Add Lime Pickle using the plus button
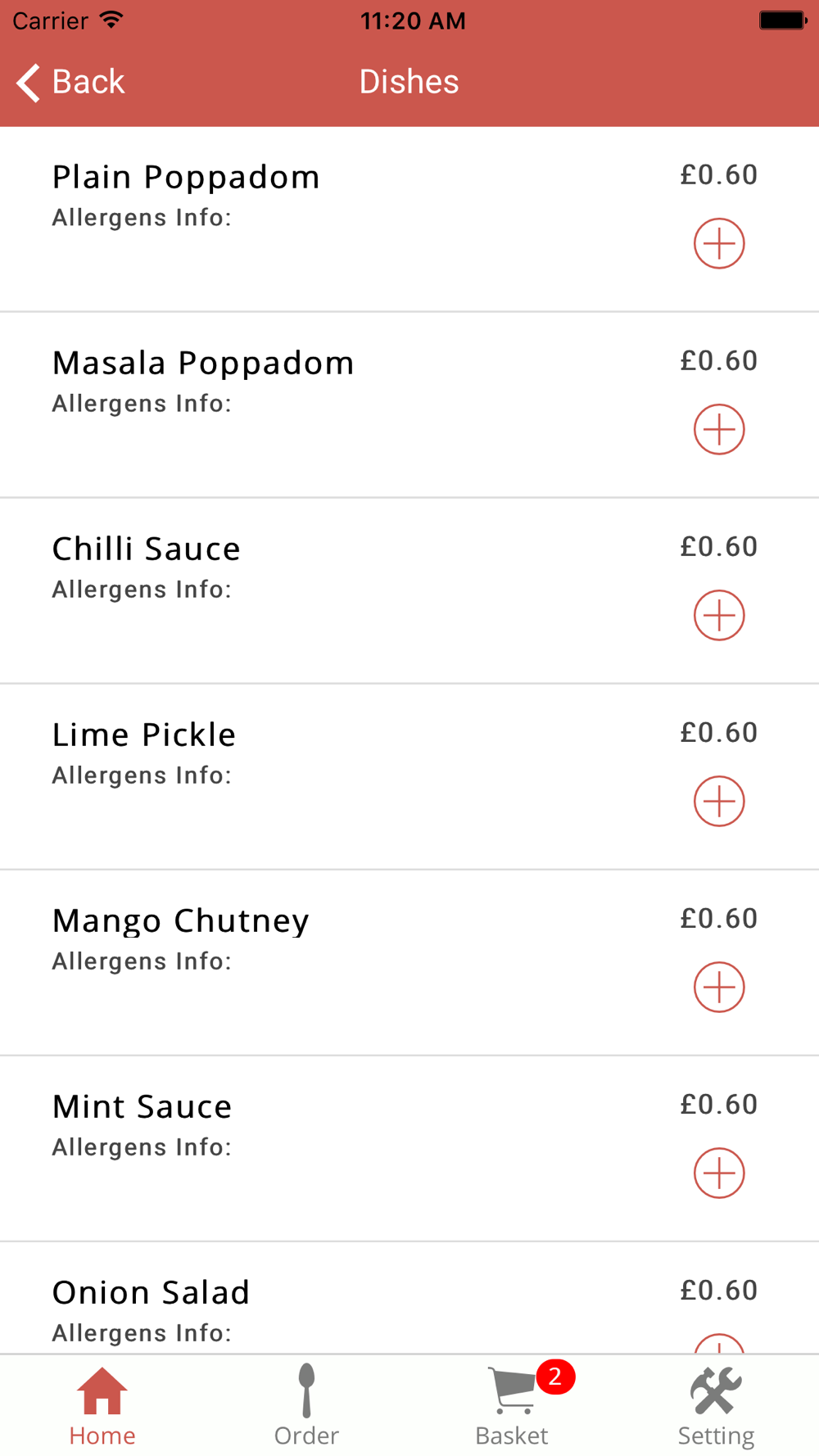 (x=719, y=801)
